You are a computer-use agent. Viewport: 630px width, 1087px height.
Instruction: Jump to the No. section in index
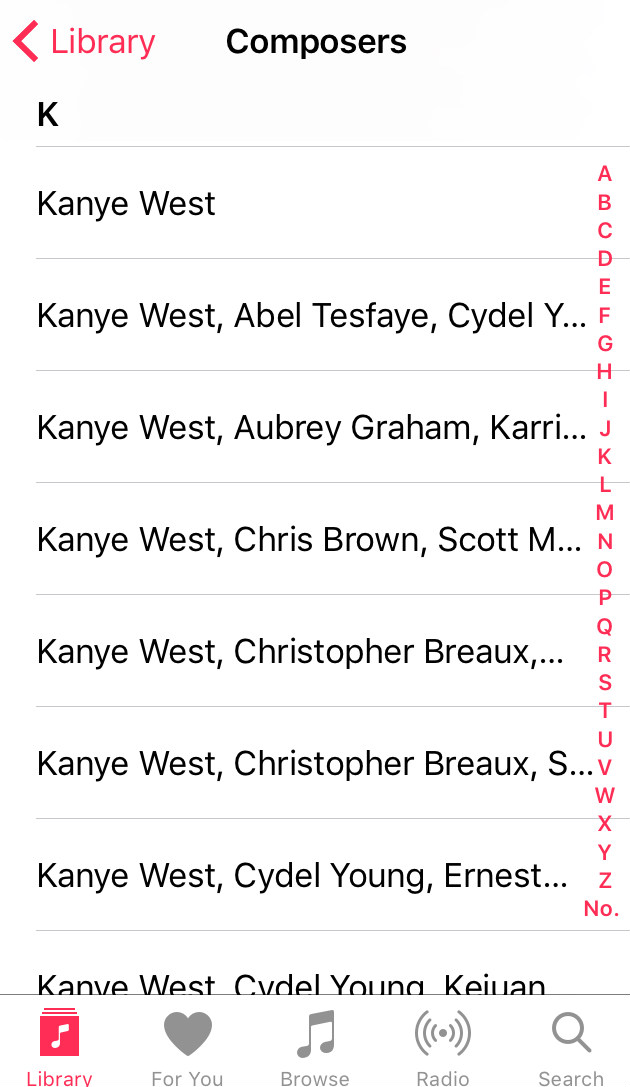601,908
